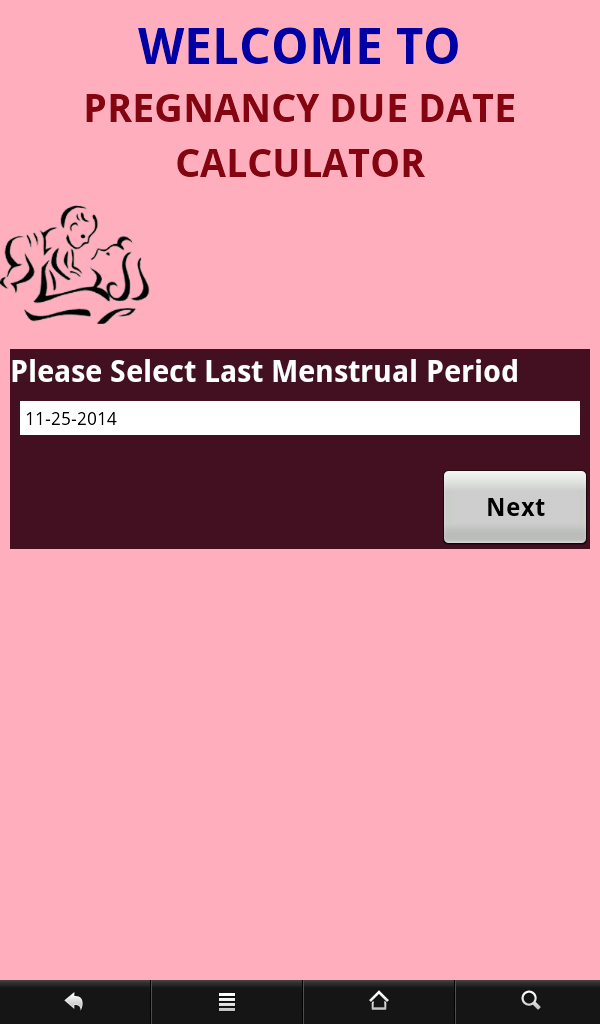Open the system menu button

coord(227,1001)
